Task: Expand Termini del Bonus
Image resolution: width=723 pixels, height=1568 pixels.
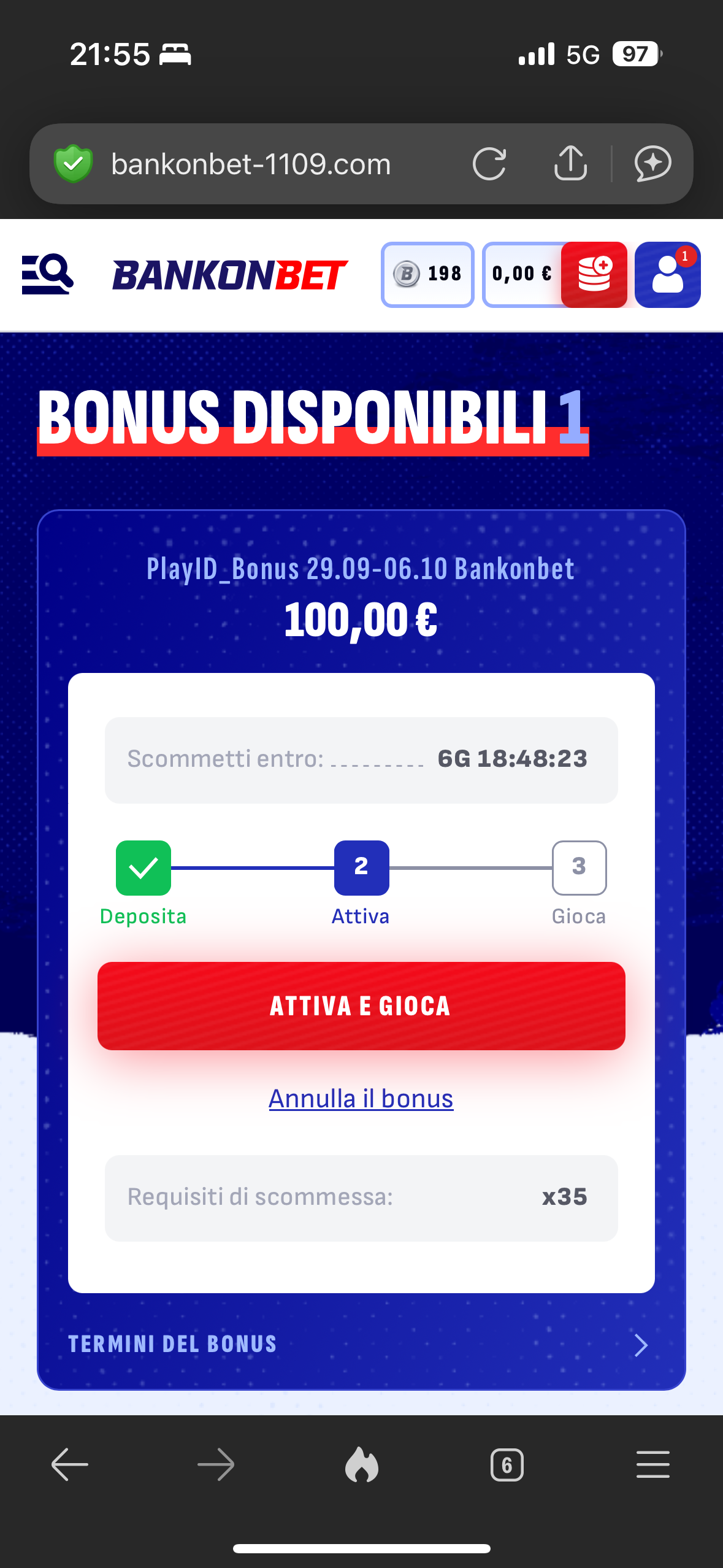Action: tap(361, 1344)
